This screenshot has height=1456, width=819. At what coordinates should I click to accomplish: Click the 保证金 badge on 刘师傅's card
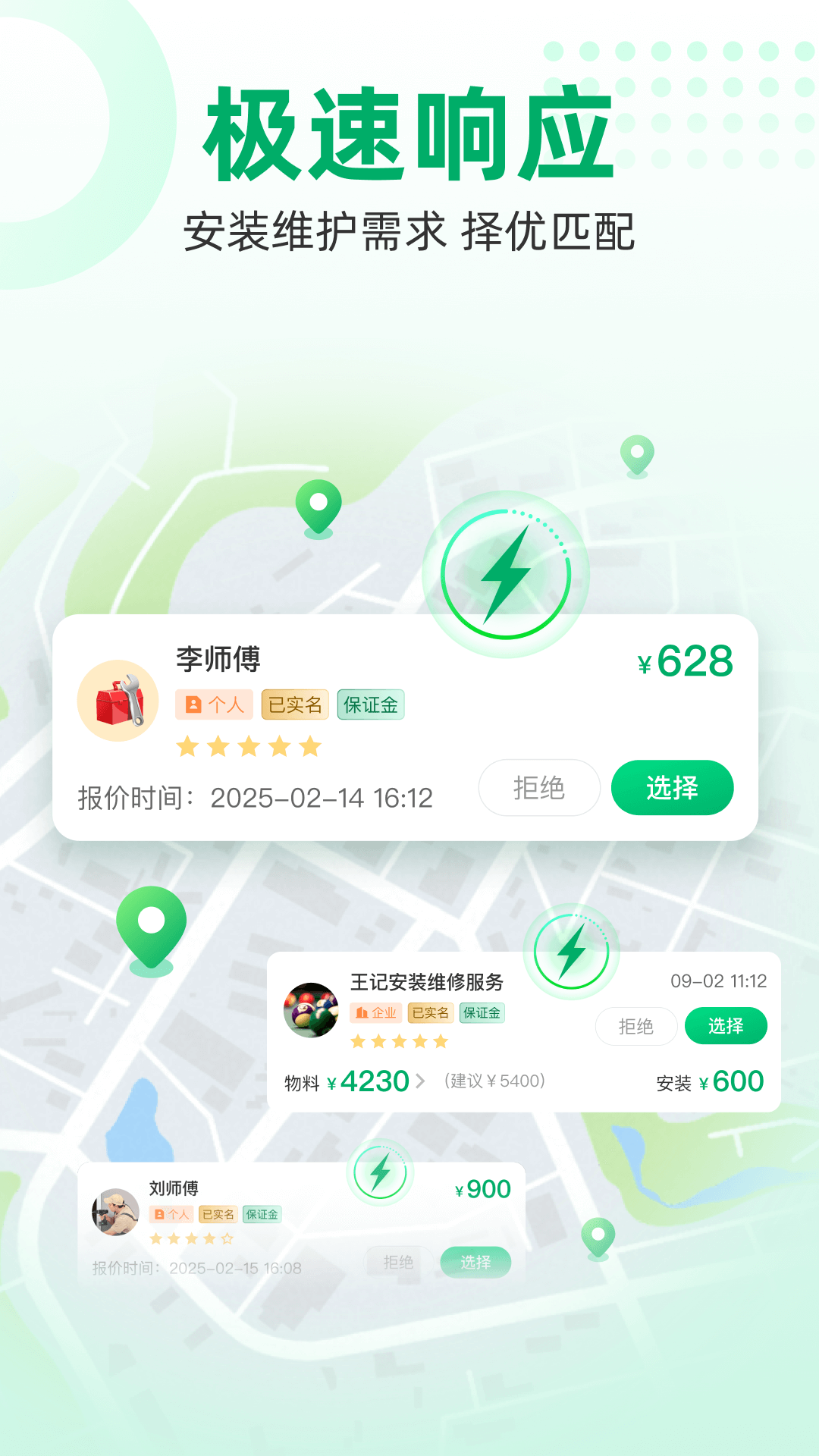click(264, 1214)
